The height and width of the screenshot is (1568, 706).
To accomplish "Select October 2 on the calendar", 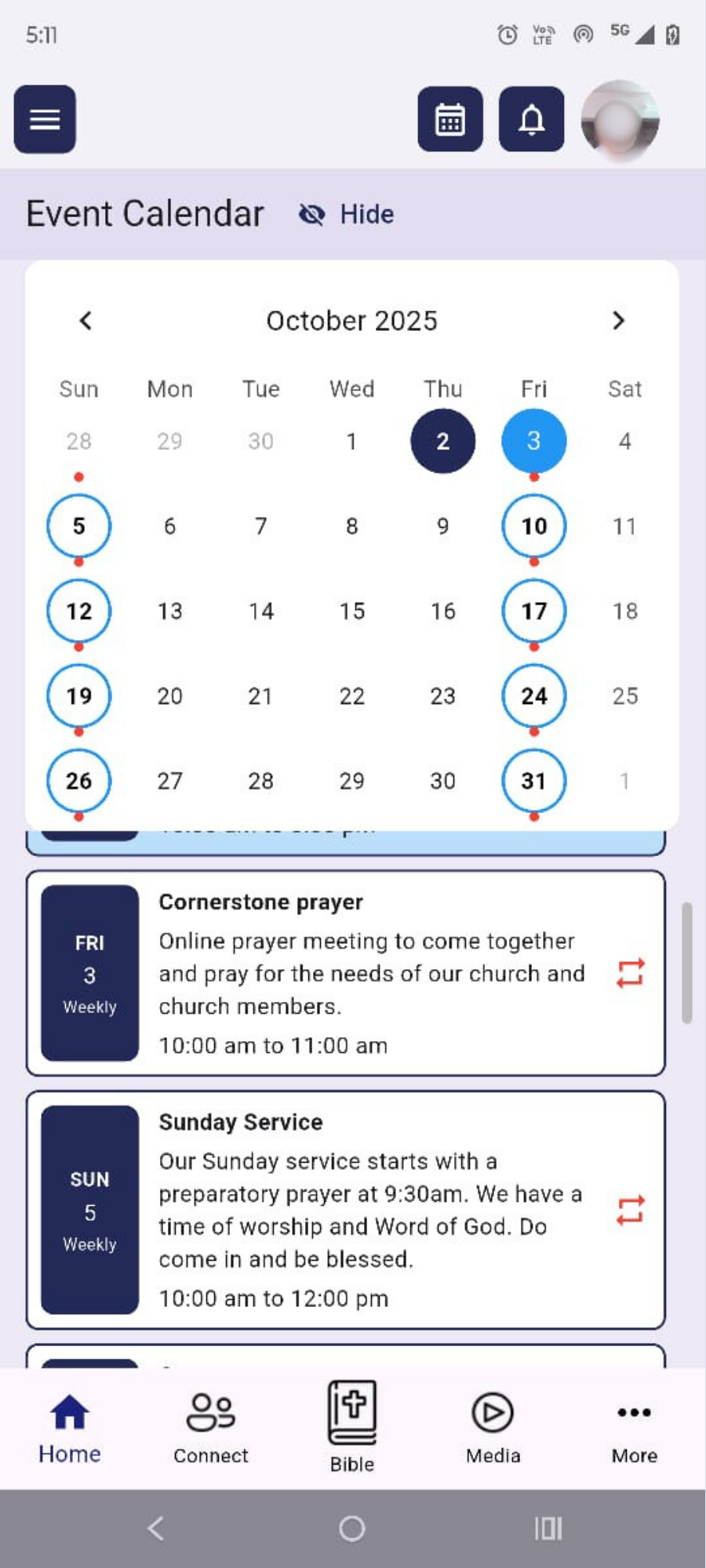I will pyautogui.click(x=442, y=441).
